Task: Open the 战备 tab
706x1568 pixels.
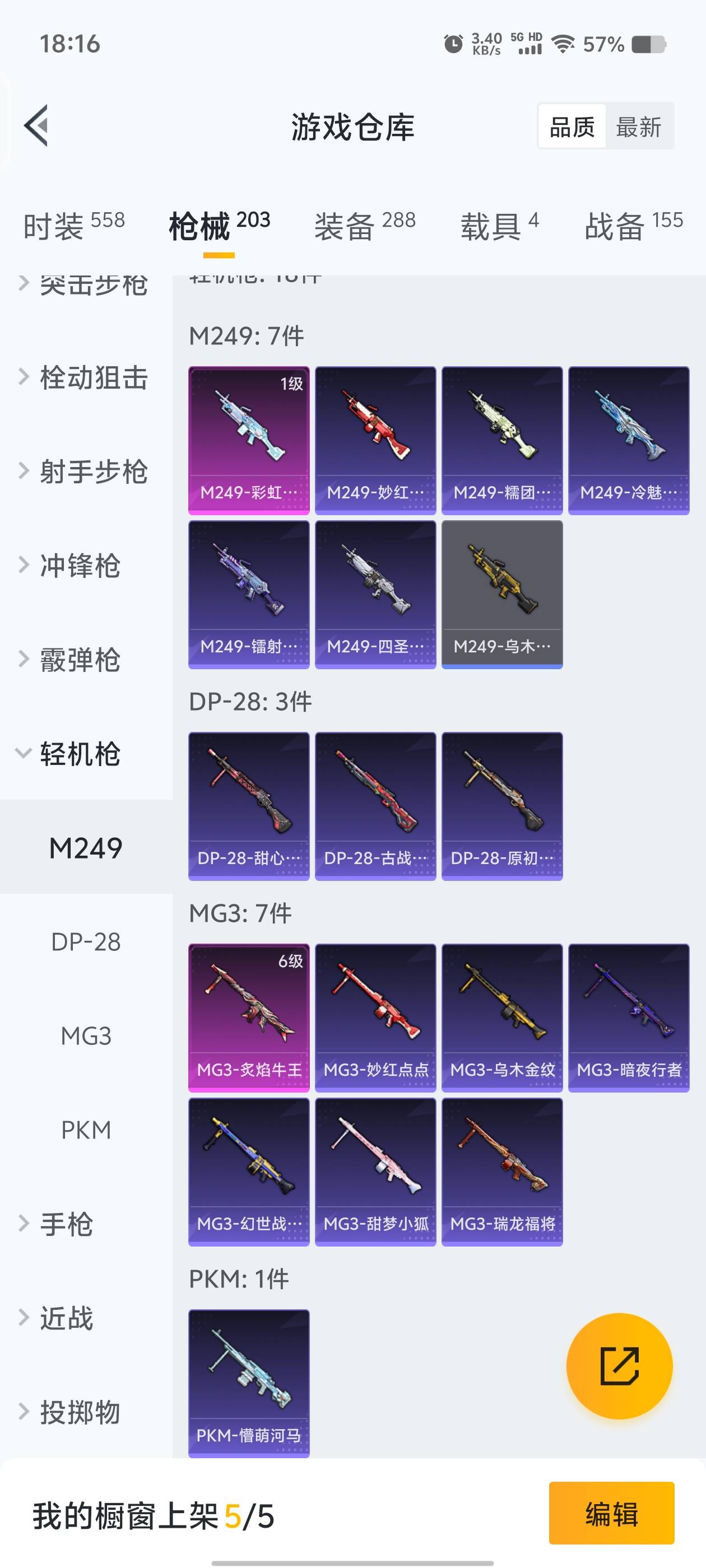Action: click(x=634, y=226)
